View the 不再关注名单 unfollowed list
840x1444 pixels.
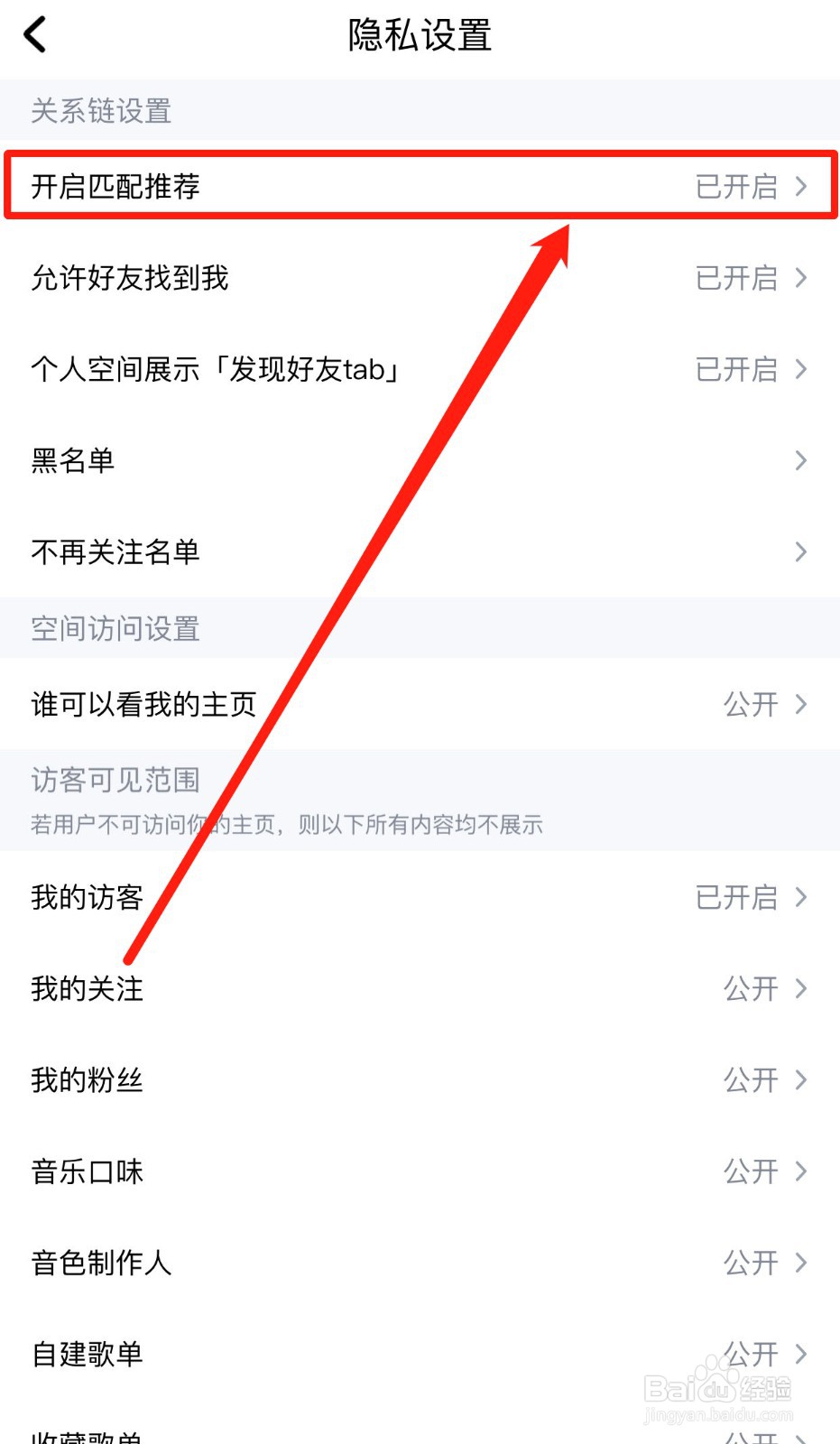[x=361, y=552]
